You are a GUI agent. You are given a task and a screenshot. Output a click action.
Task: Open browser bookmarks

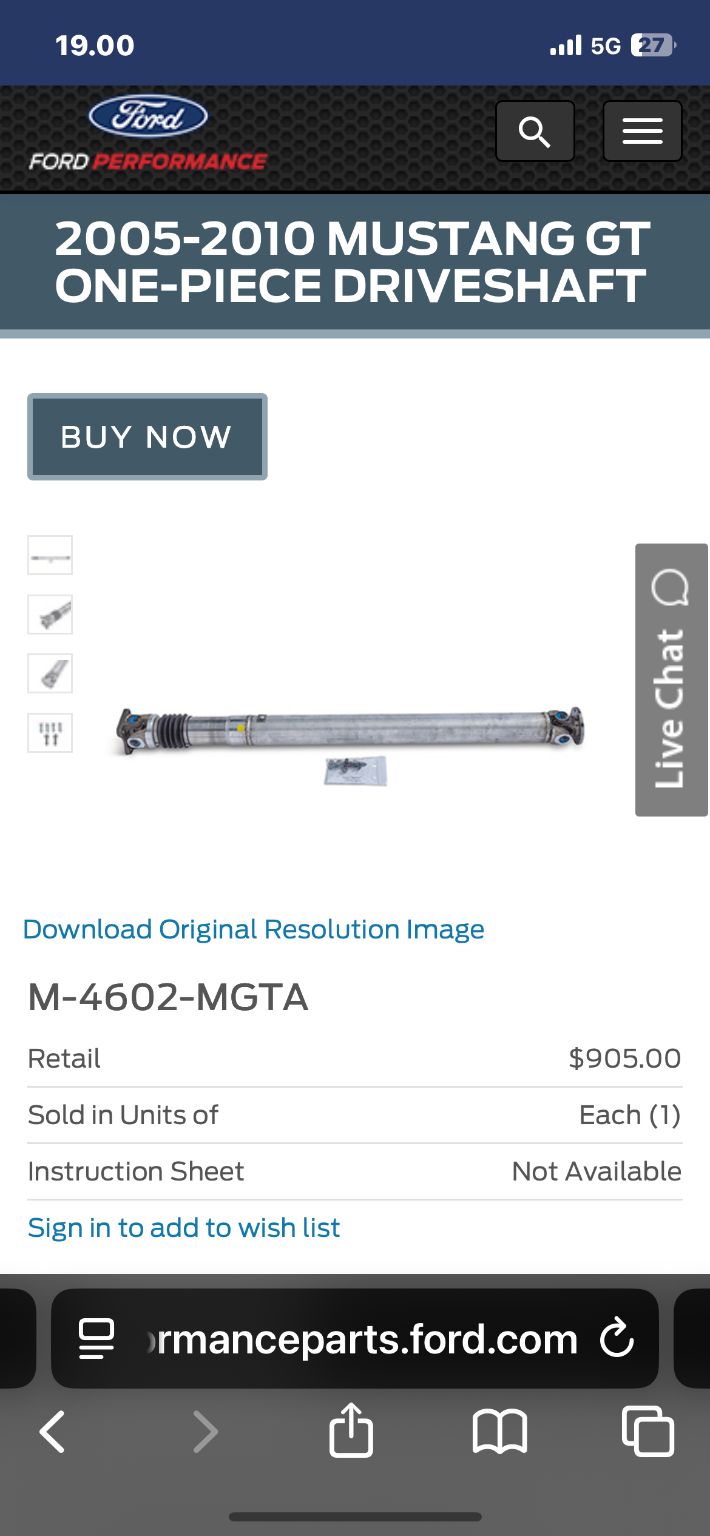click(x=499, y=1432)
